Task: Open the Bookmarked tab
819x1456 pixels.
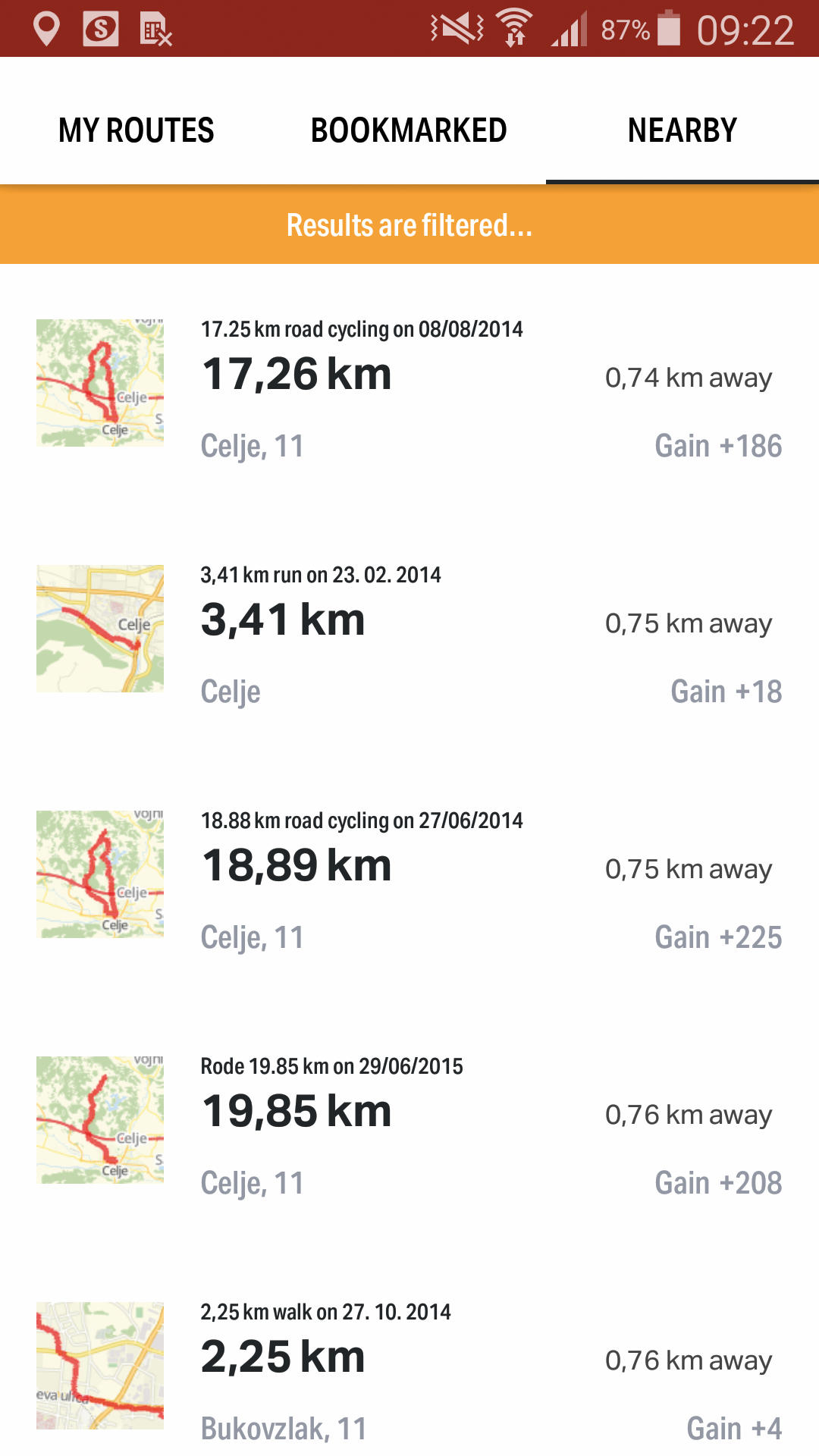Action: coord(409,130)
